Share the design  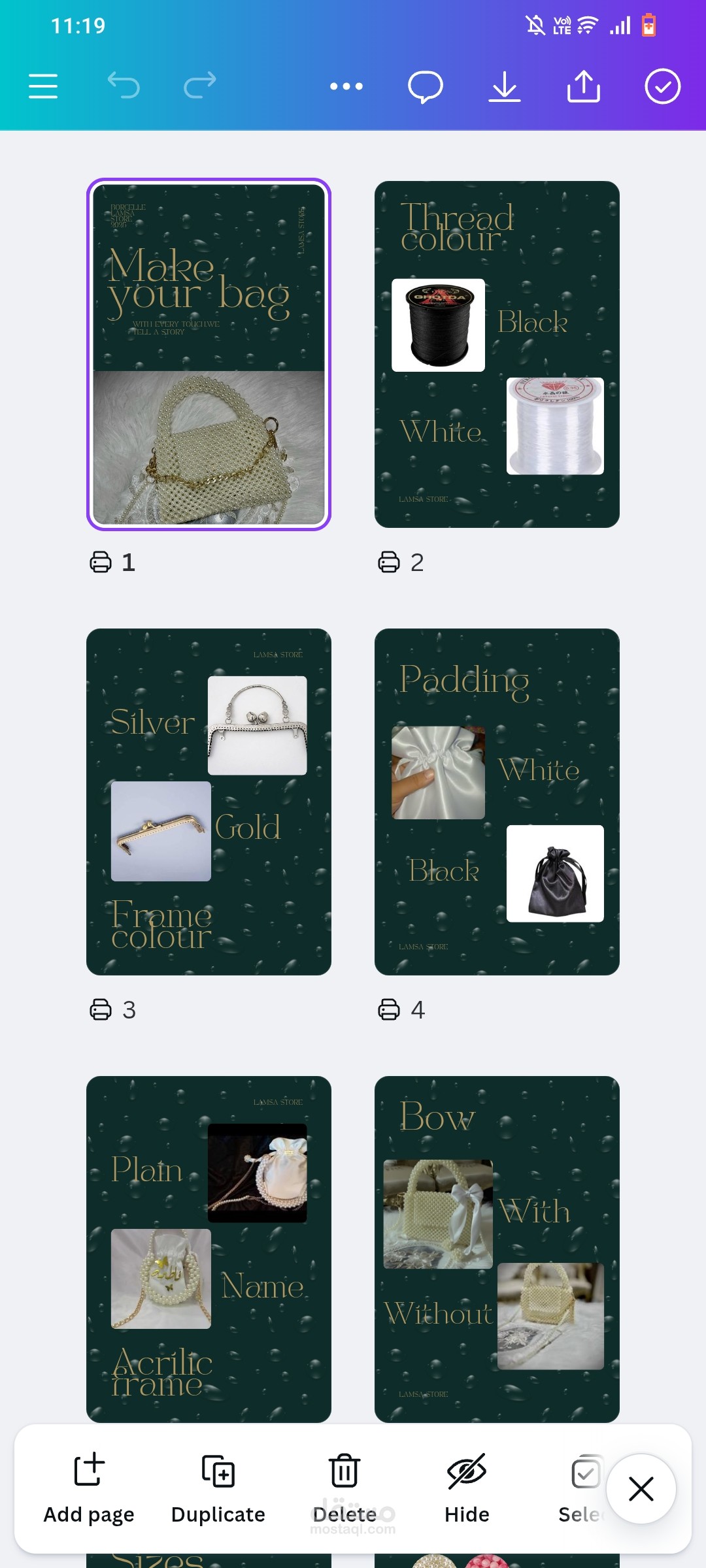point(584,86)
